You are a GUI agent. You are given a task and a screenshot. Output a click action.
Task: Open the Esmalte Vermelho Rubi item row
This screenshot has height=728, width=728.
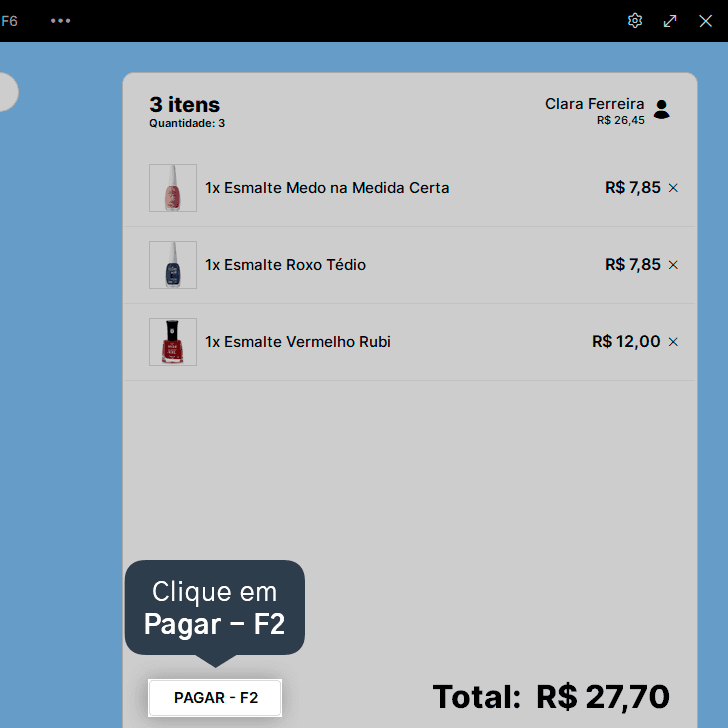pyautogui.click(x=409, y=342)
